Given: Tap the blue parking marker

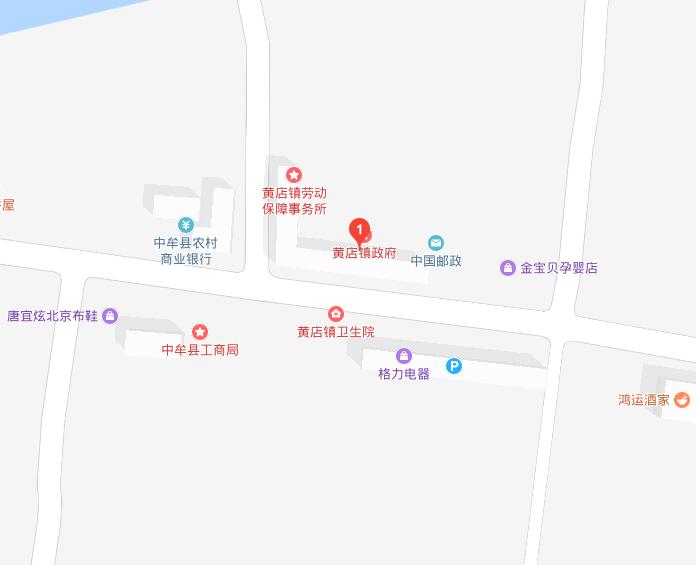Looking at the screenshot, I should pos(454,367).
